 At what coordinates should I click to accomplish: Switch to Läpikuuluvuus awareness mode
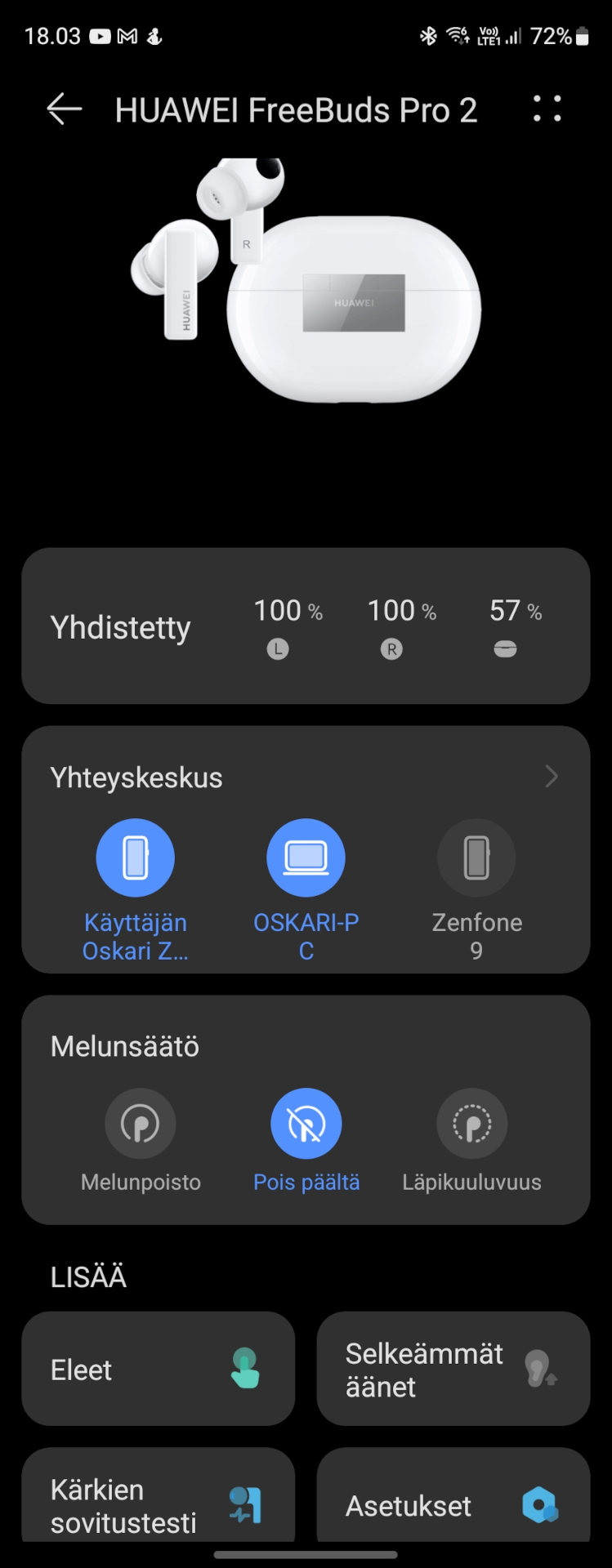[x=472, y=1125]
